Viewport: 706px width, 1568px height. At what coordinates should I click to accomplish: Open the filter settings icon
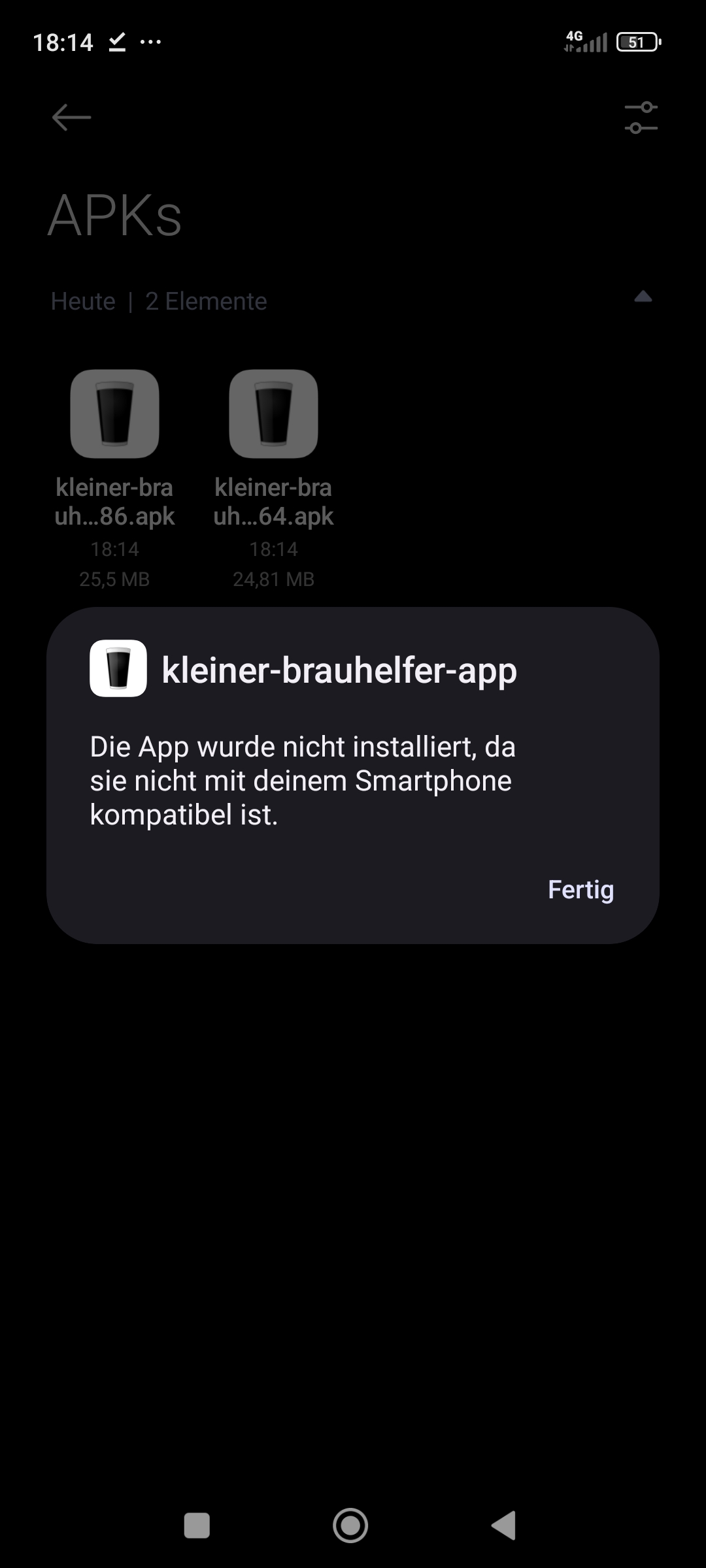[x=641, y=118]
